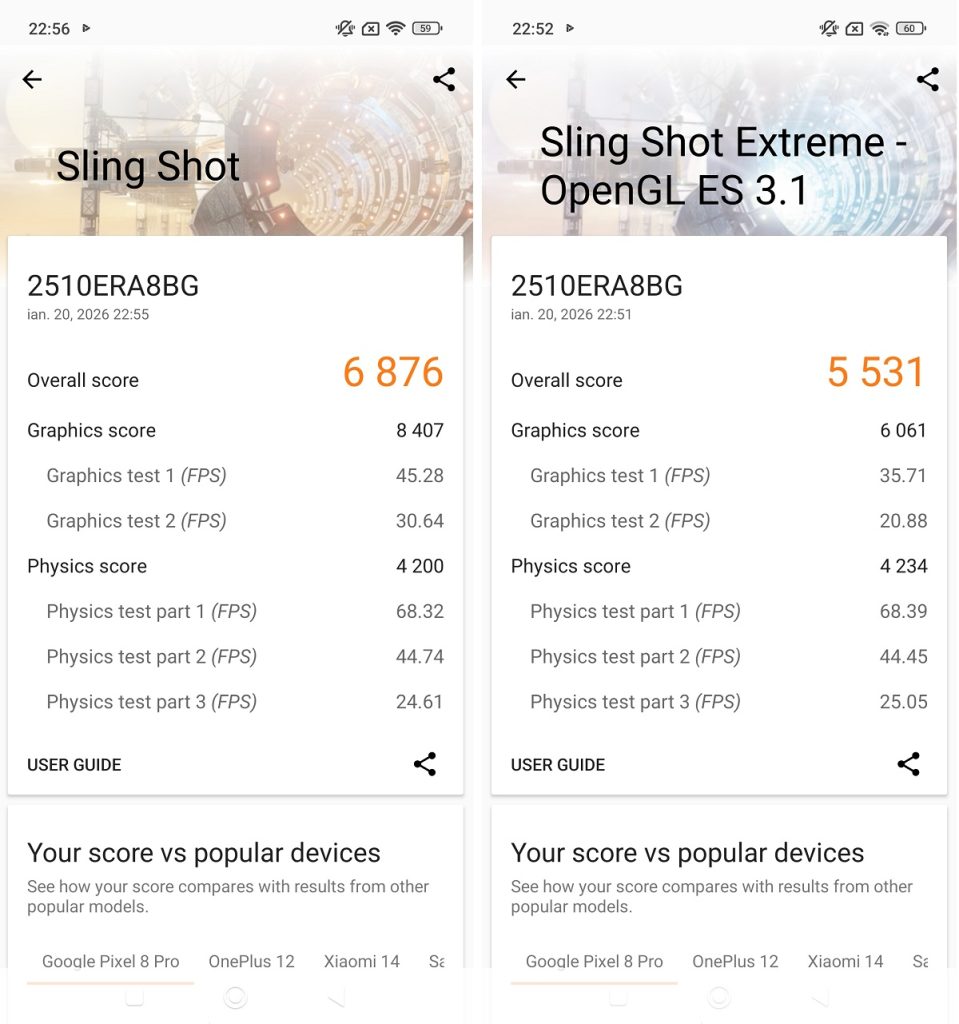
Task: Go back from Sling Shot Extreme results
Action: coord(516,80)
